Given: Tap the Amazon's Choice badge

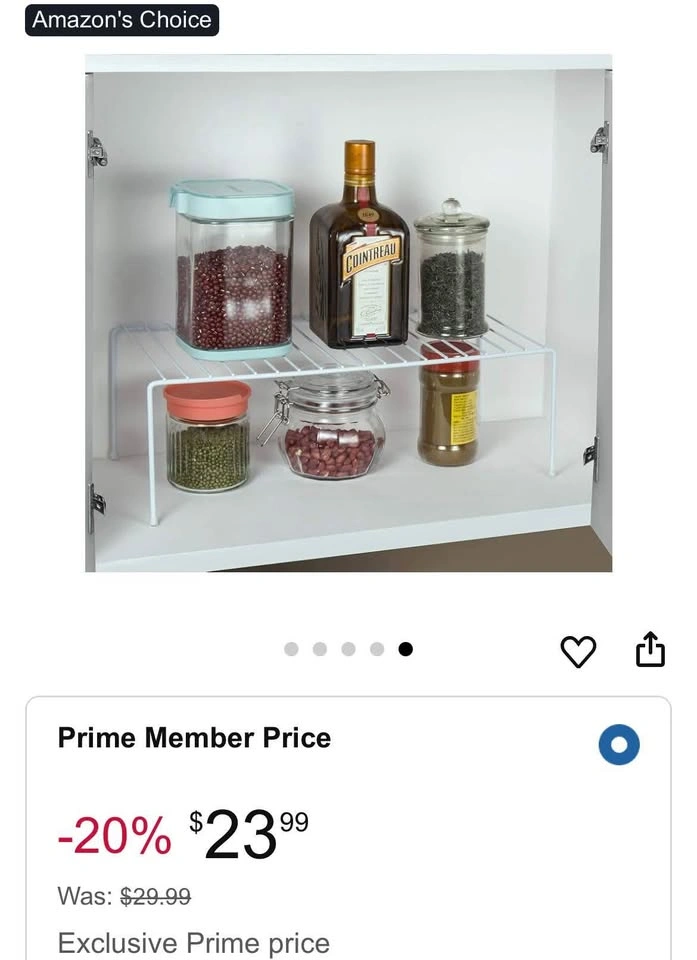Looking at the screenshot, I should click(122, 20).
